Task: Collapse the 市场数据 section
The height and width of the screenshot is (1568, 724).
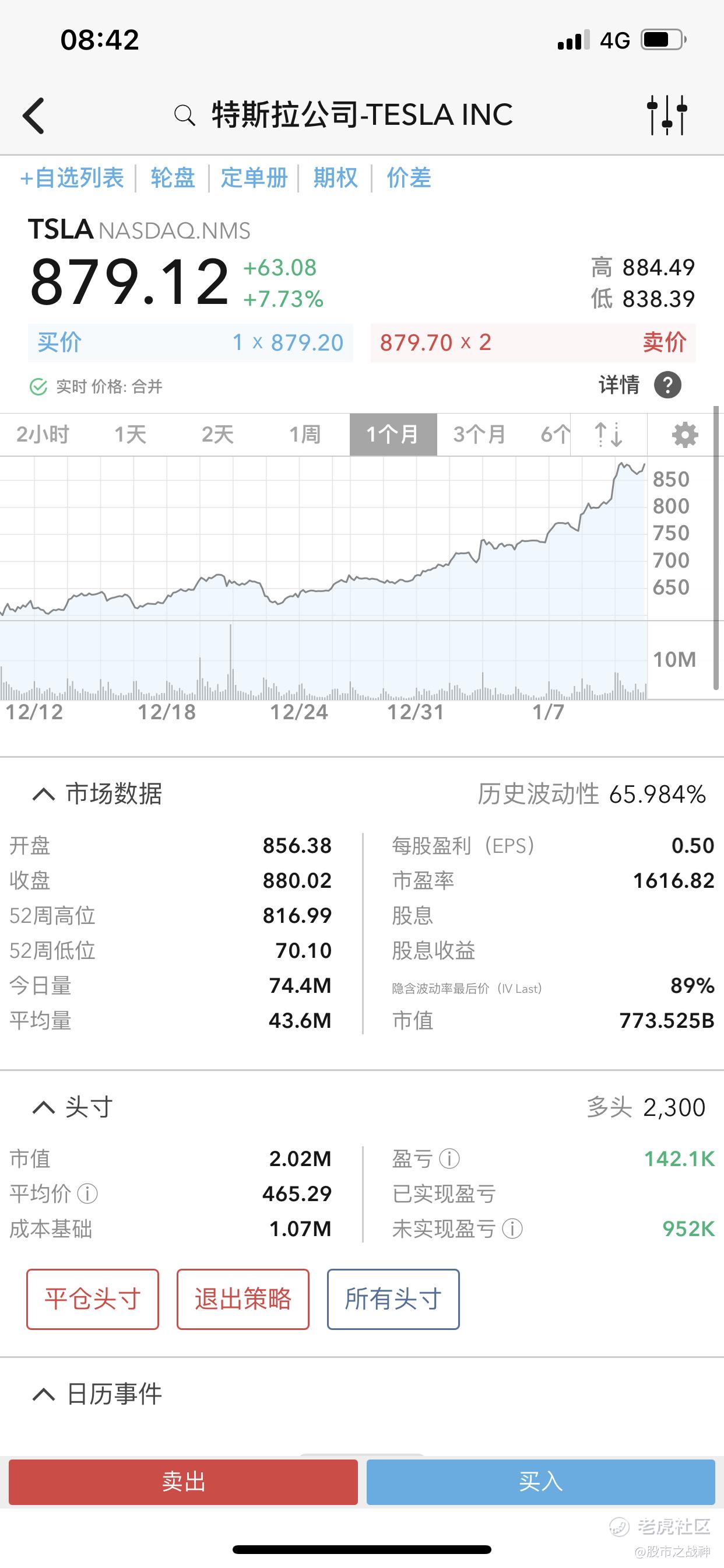Action: pyautogui.click(x=44, y=794)
